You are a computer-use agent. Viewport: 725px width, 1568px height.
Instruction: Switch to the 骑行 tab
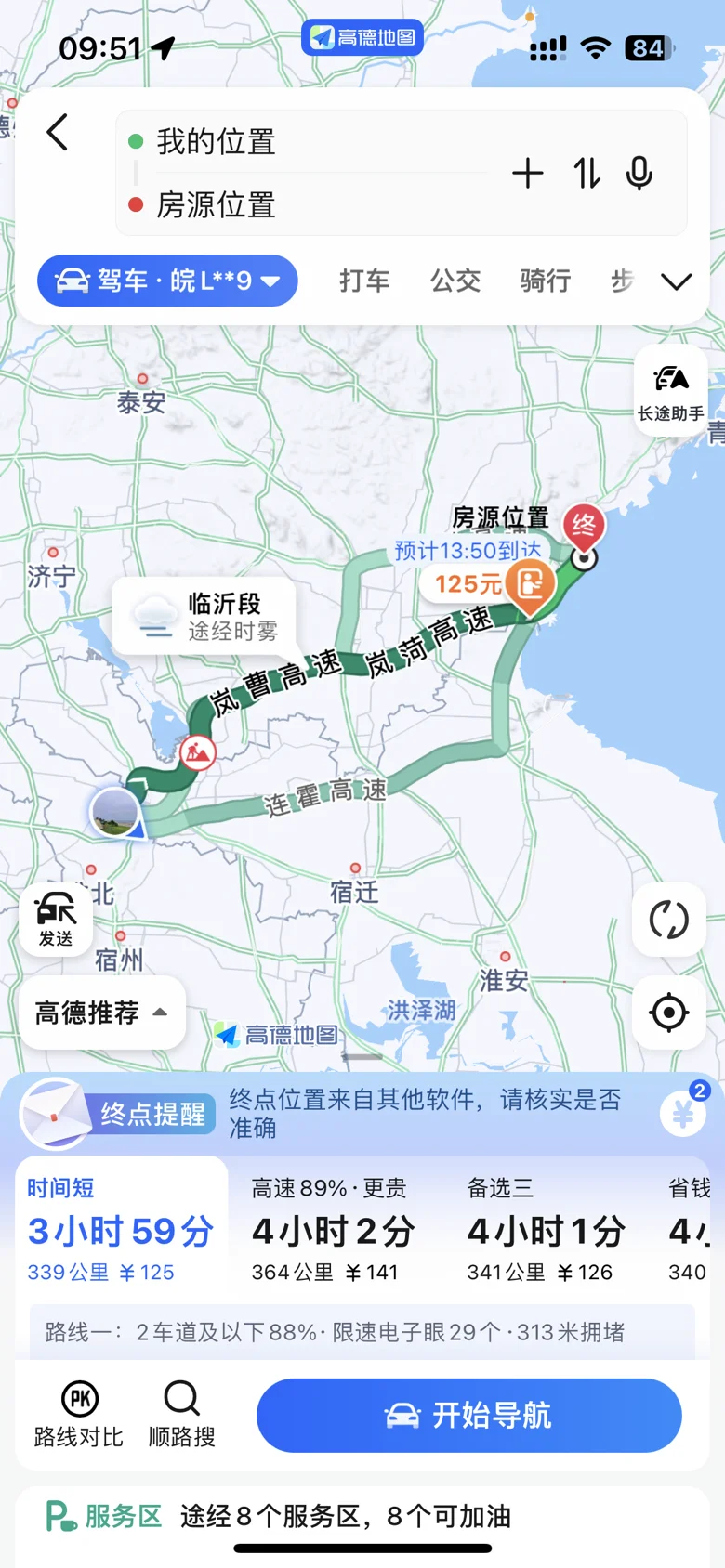click(x=546, y=281)
